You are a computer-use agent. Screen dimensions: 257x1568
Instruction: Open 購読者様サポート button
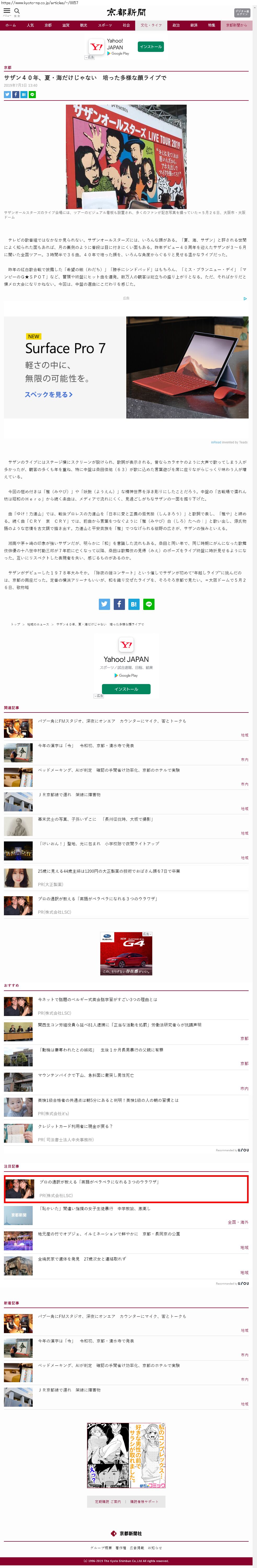pyautogui.click(x=145, y=1502)
